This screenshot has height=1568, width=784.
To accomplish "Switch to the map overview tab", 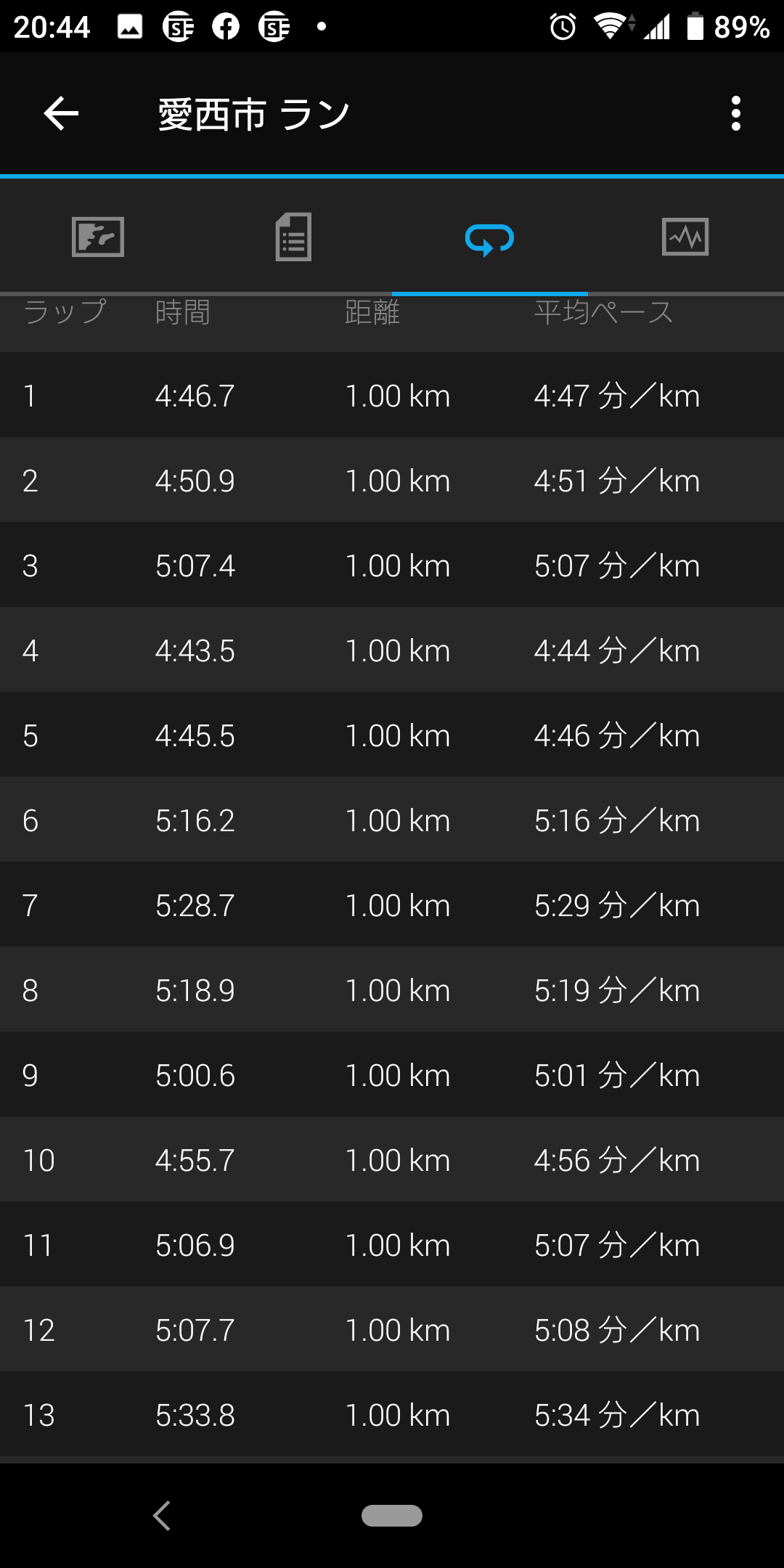I will pyautogui.click(x=98, y=237).
